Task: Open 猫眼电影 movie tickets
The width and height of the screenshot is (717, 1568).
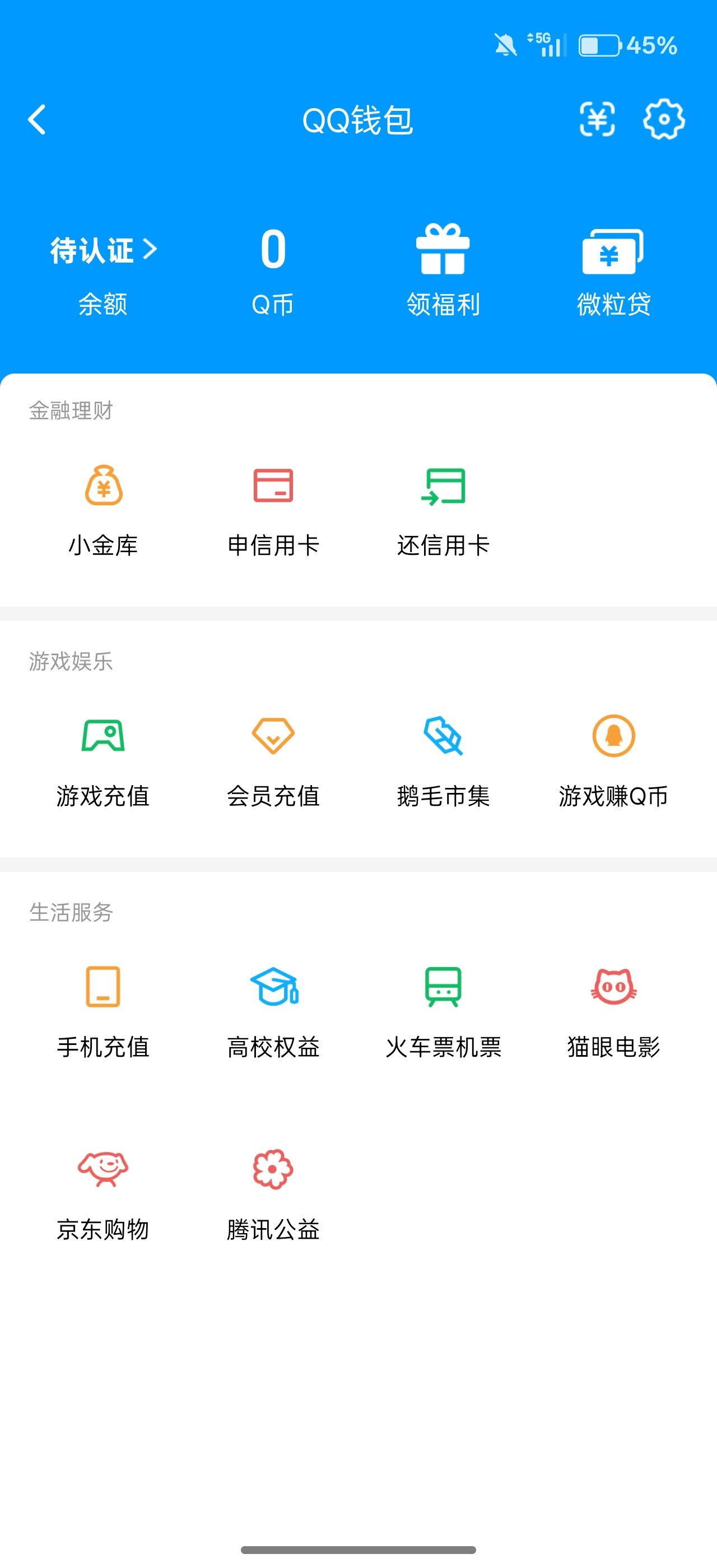Action: coord(613,1012)
